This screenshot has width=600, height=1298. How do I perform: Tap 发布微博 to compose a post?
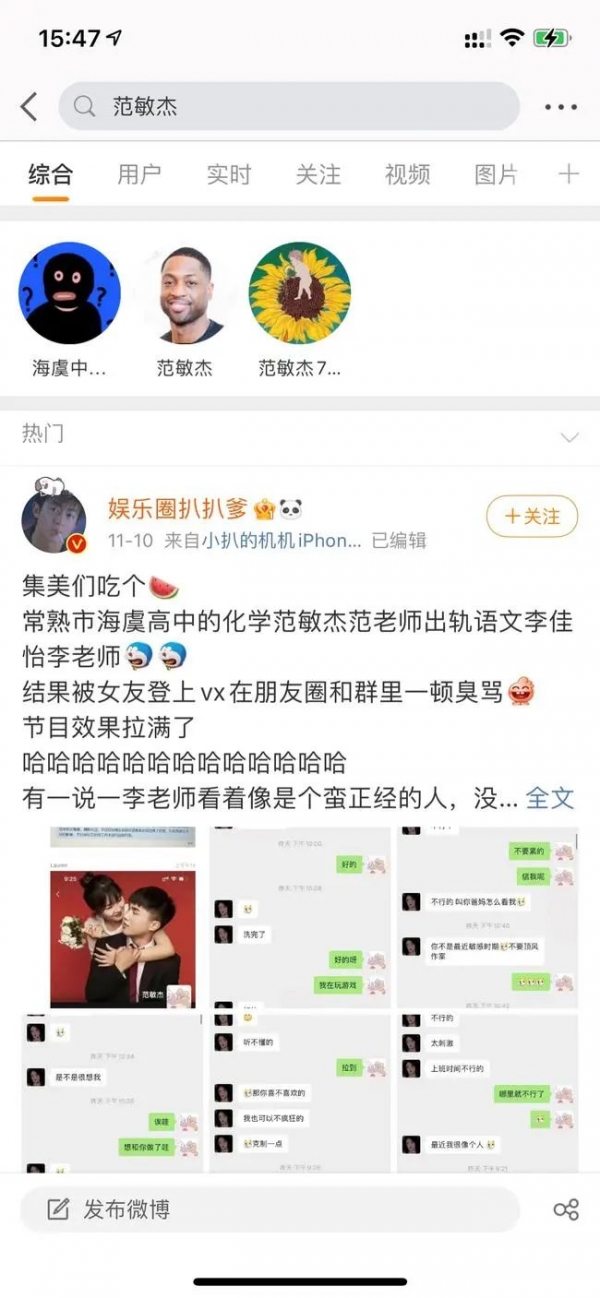tap(125, 1209)
